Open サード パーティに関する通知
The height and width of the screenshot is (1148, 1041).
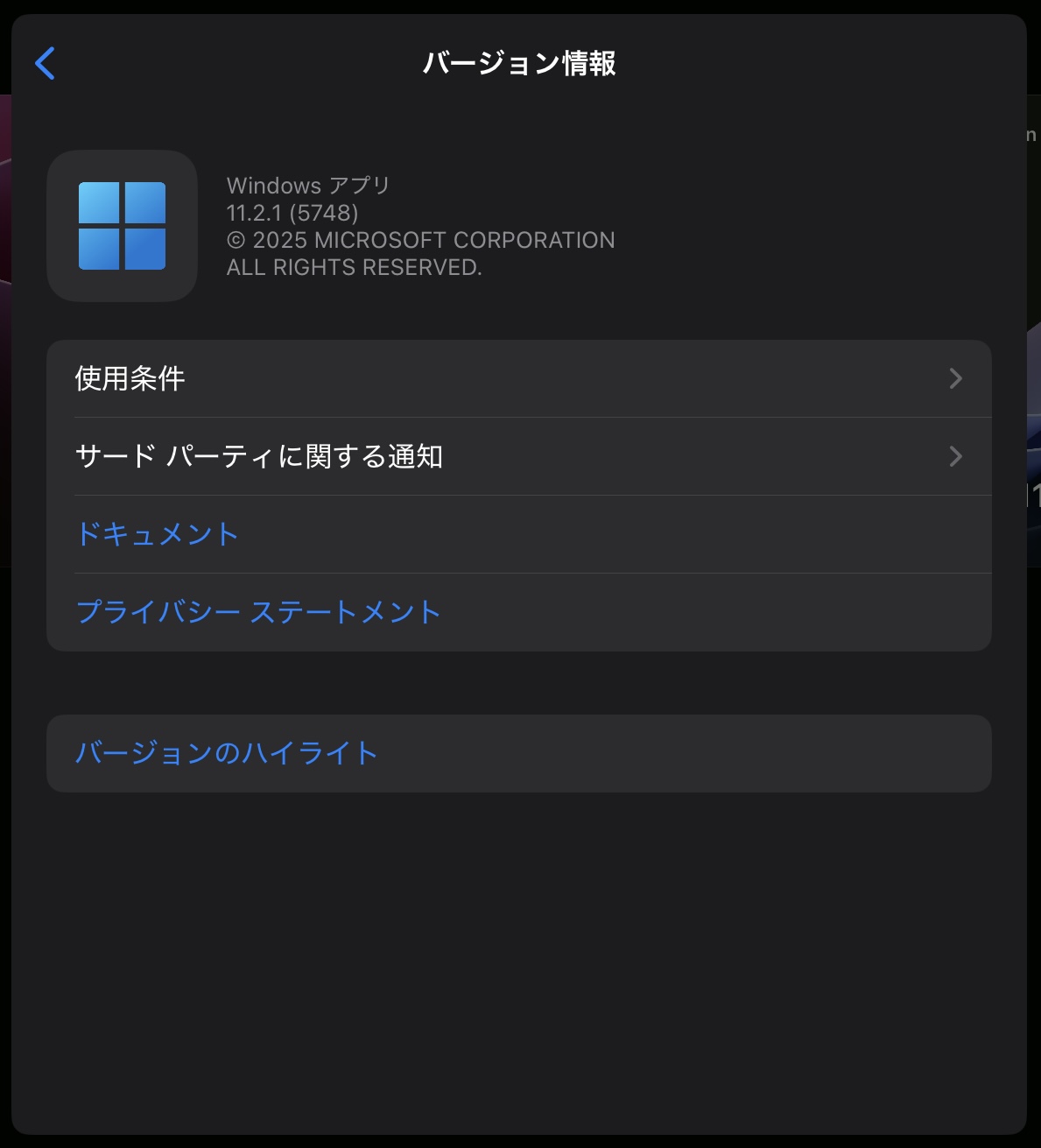click(x=518, y=456)
